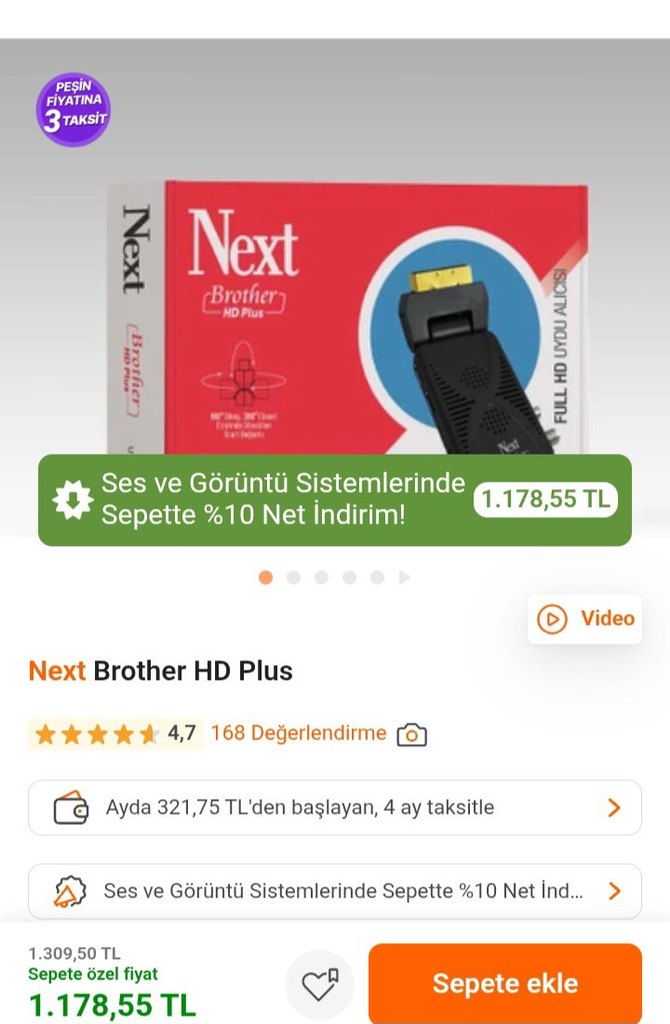Image resolution: width=670 pixels, height=1024 pixels.
Task: Save product to favorites list
Action: click(x=320, y=985)
